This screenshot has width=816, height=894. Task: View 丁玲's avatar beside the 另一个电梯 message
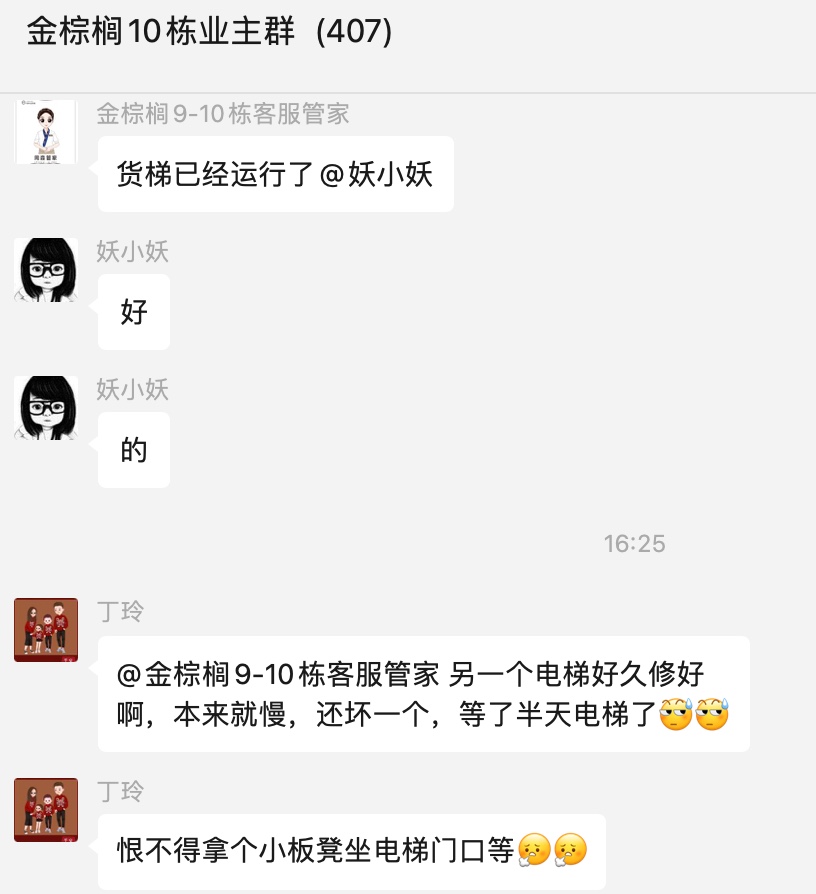pos(46,630)
